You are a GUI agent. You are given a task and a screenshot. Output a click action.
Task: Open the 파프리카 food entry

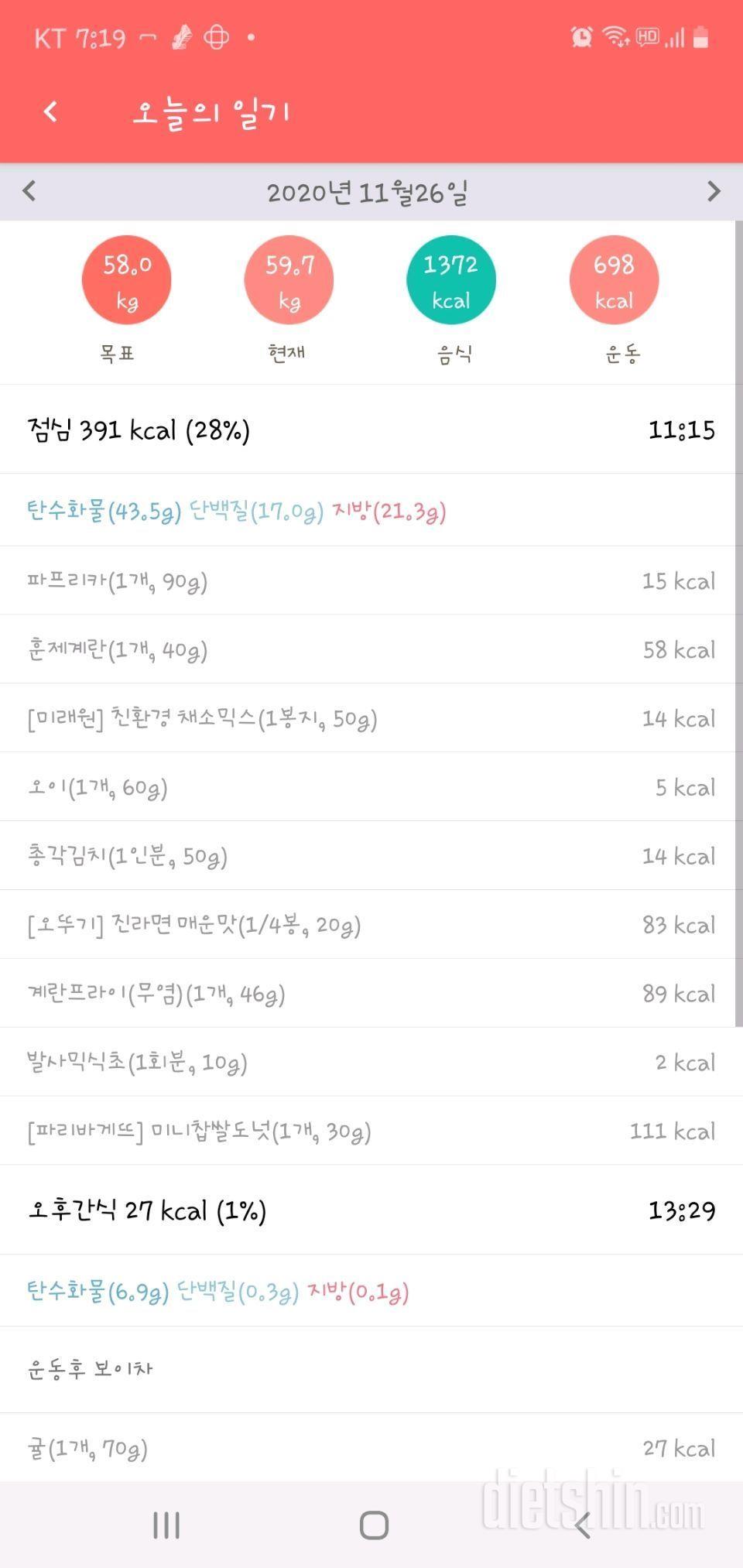pyautogui.click(x=370, y=581)
